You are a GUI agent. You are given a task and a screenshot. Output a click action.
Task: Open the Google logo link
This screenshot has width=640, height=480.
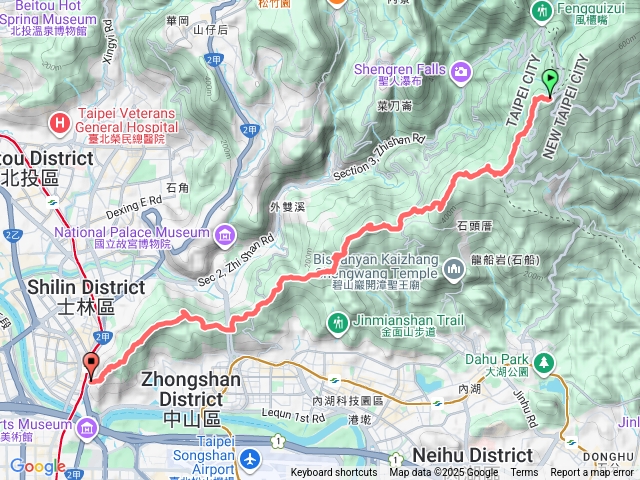point(37,466)
